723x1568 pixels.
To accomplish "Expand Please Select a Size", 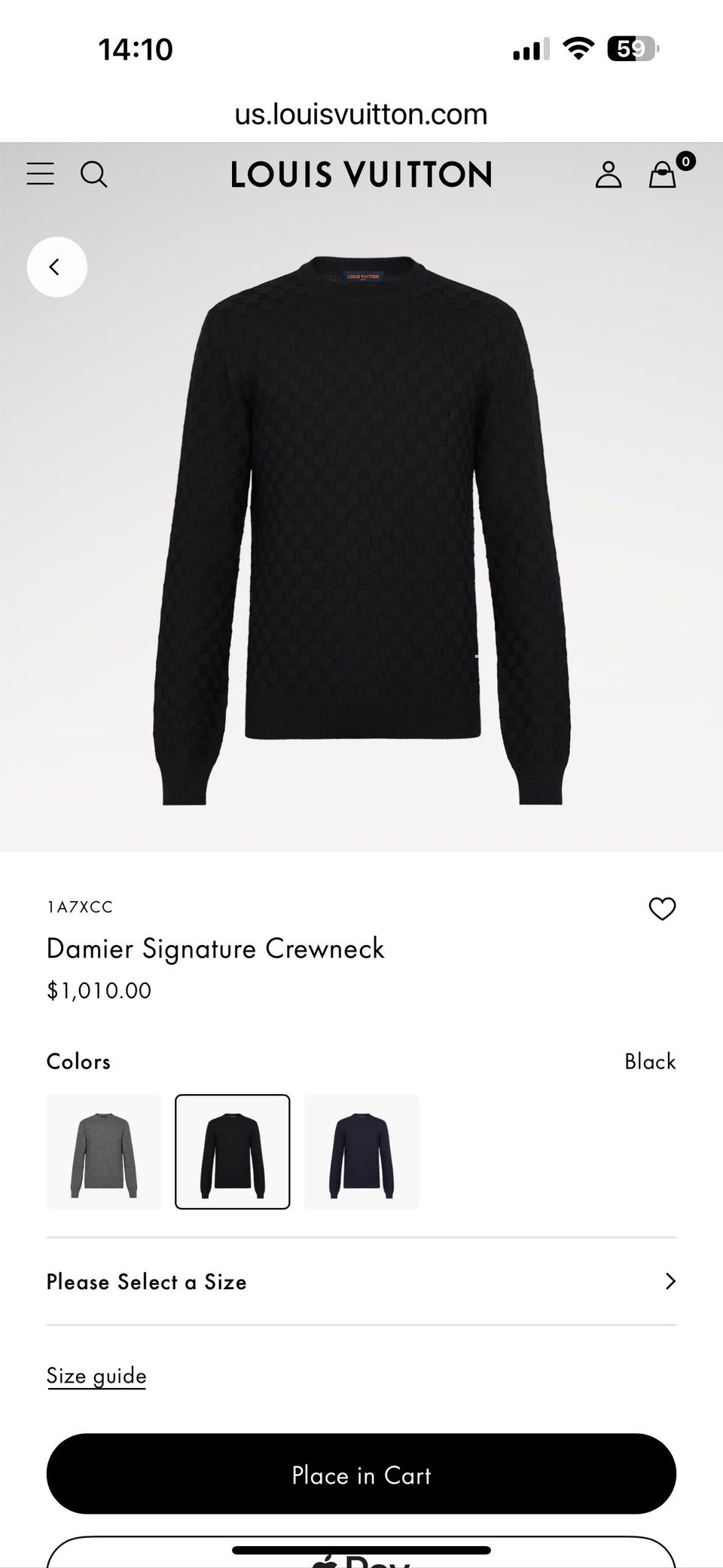I will (x=361, y=1281).
